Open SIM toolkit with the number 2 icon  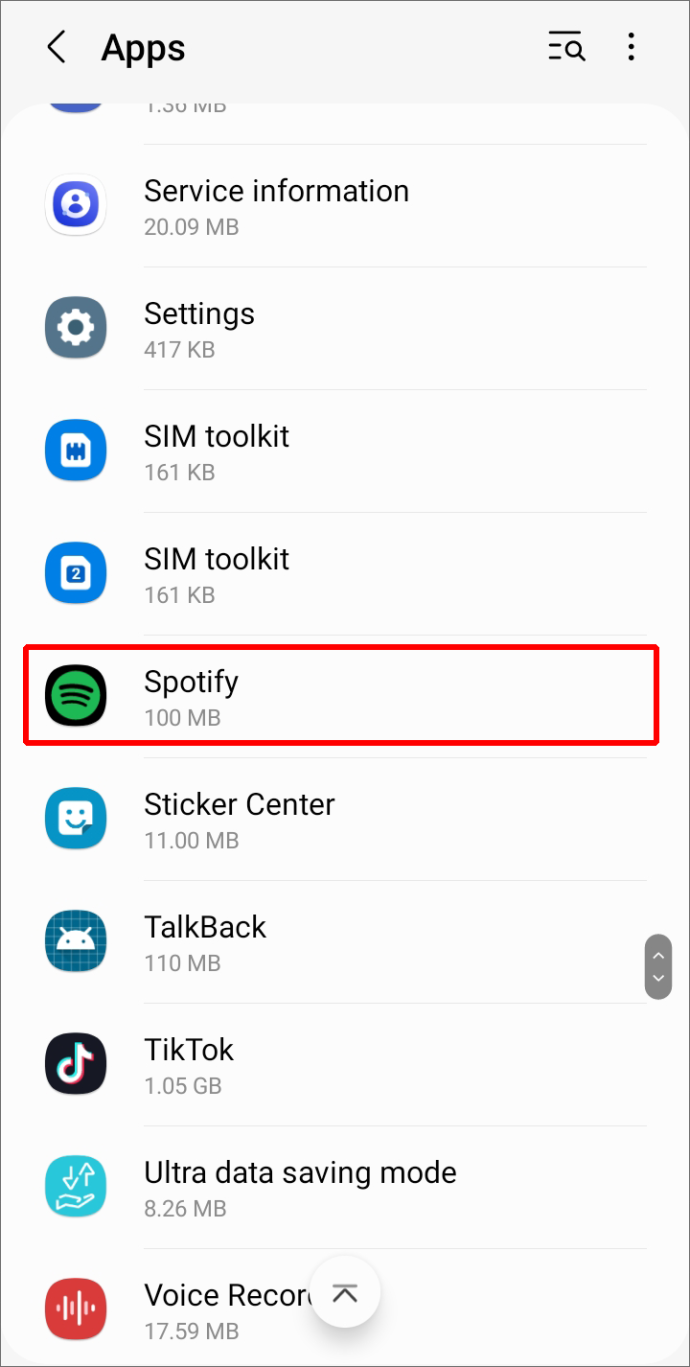[345, 574]
